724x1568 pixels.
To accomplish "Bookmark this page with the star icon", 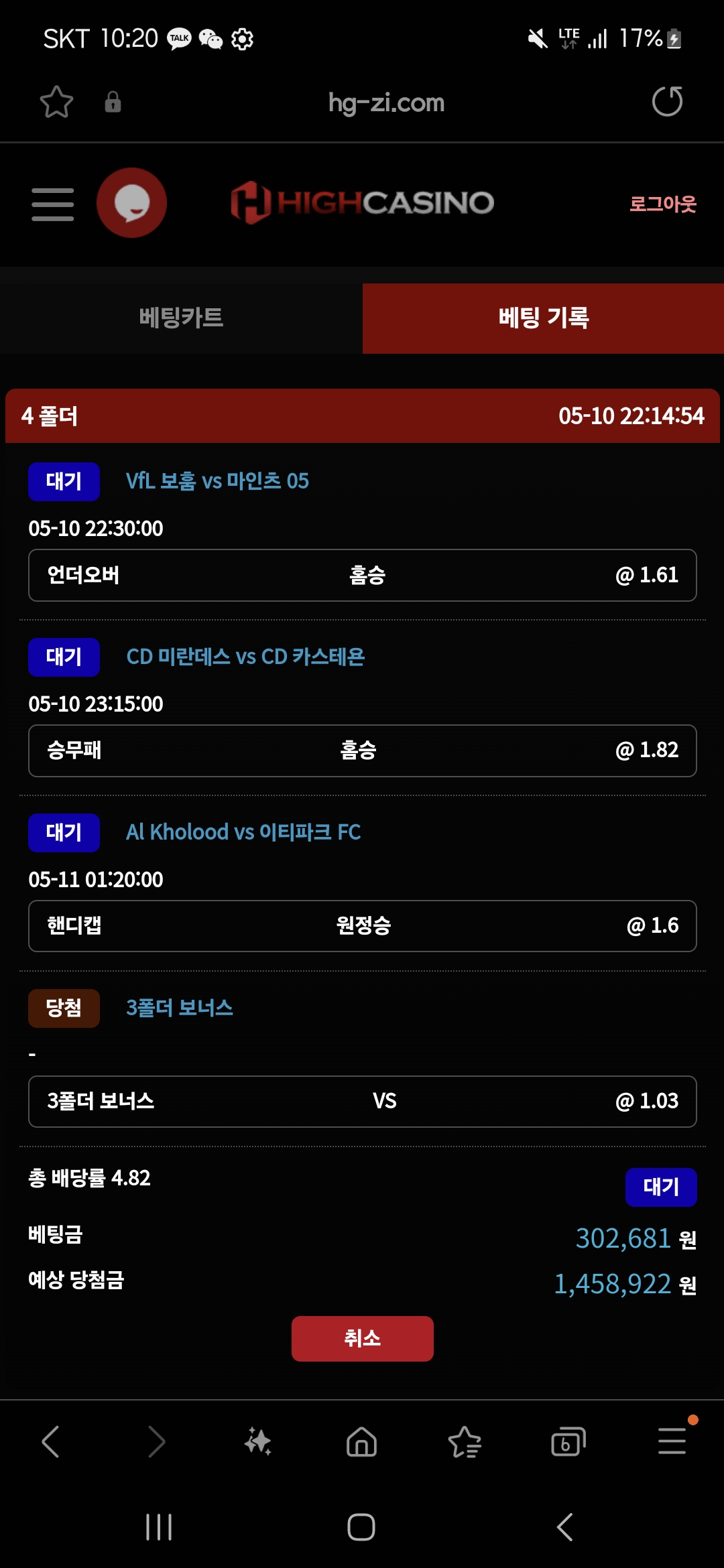I will [x=56, y=102].
